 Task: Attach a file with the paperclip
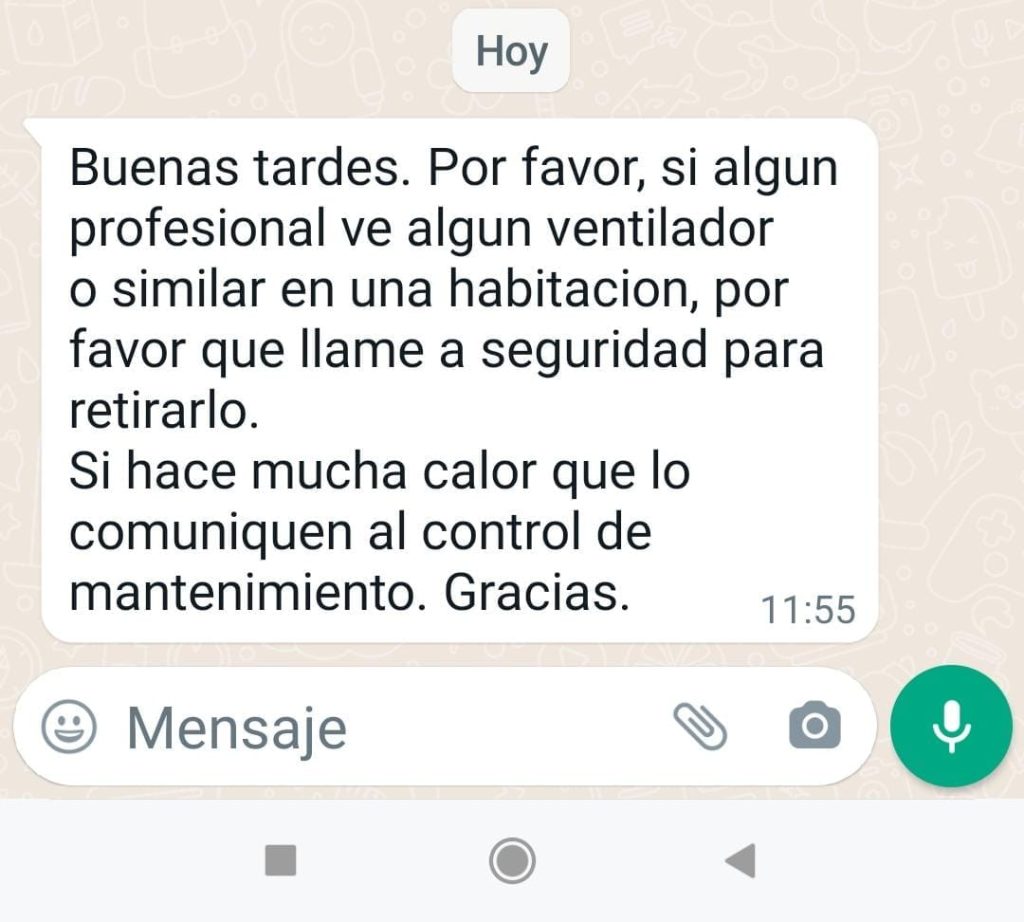[699, 726]
